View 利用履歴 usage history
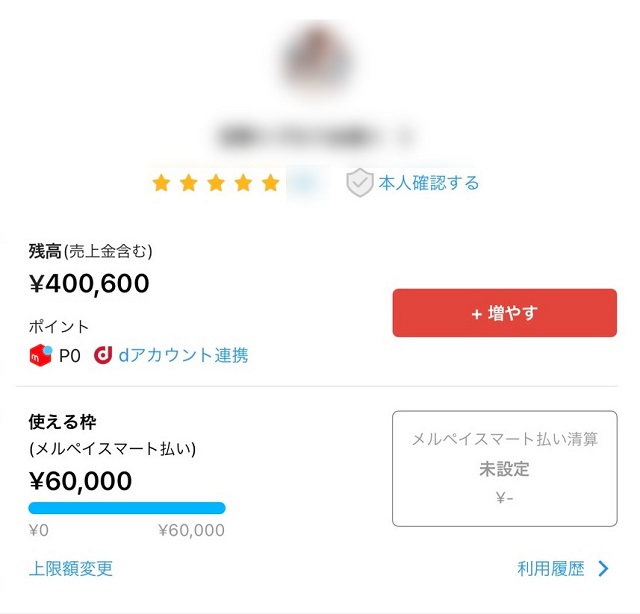The image size is (640, 614). pyautogui.click(x=562, y=568)
